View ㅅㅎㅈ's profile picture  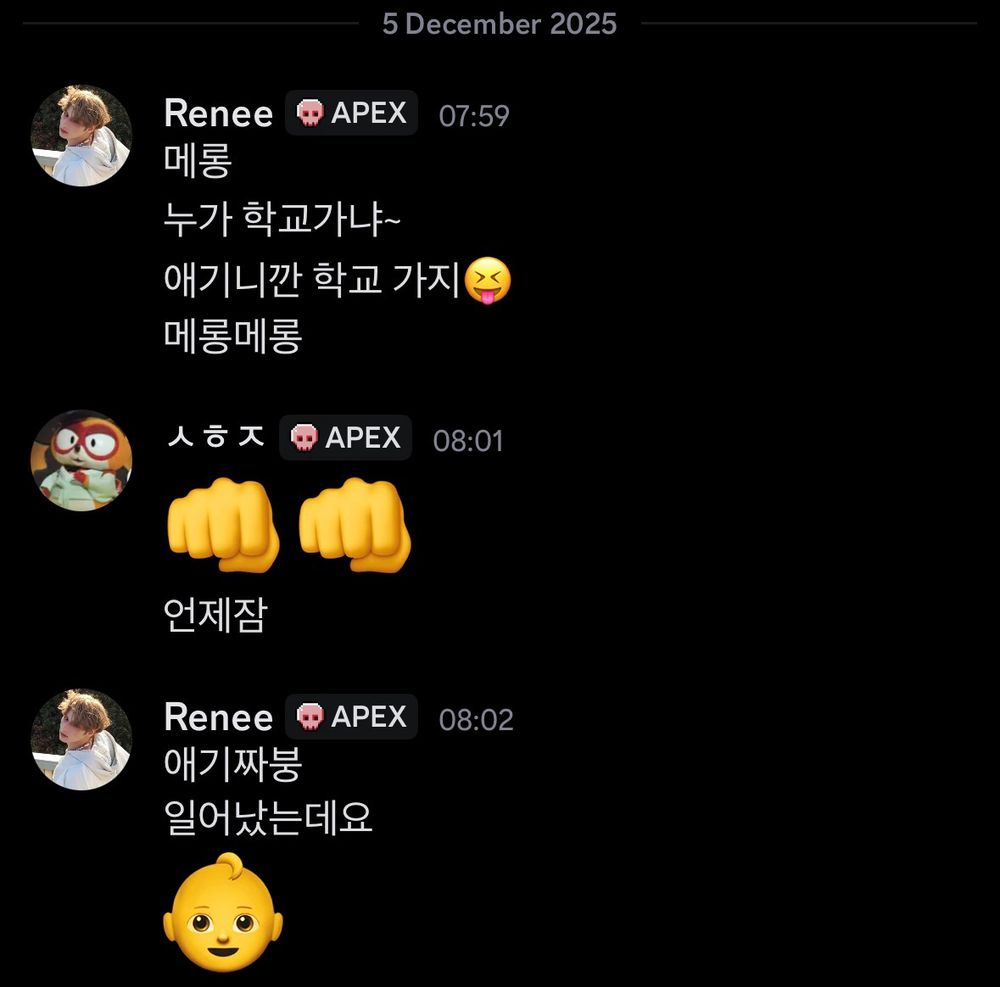pos(81,460)
